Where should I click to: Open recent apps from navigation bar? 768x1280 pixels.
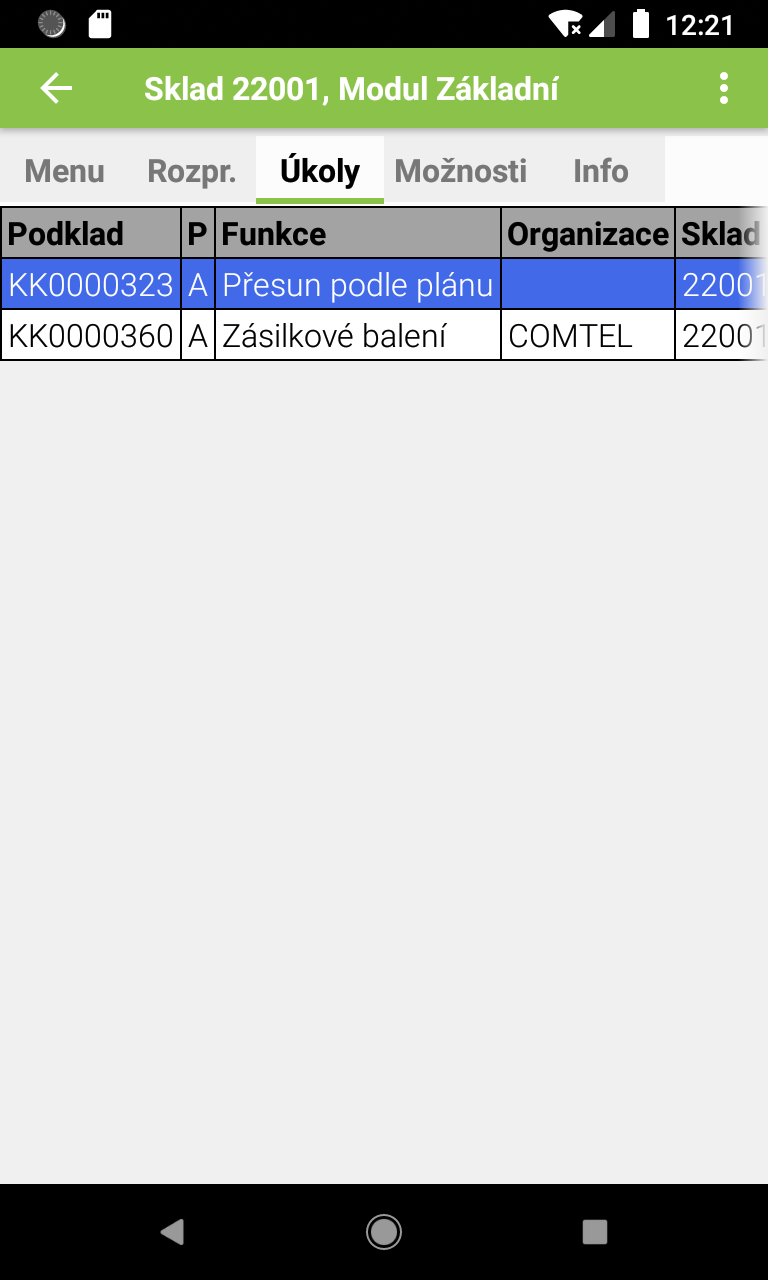pos(595,1232)
